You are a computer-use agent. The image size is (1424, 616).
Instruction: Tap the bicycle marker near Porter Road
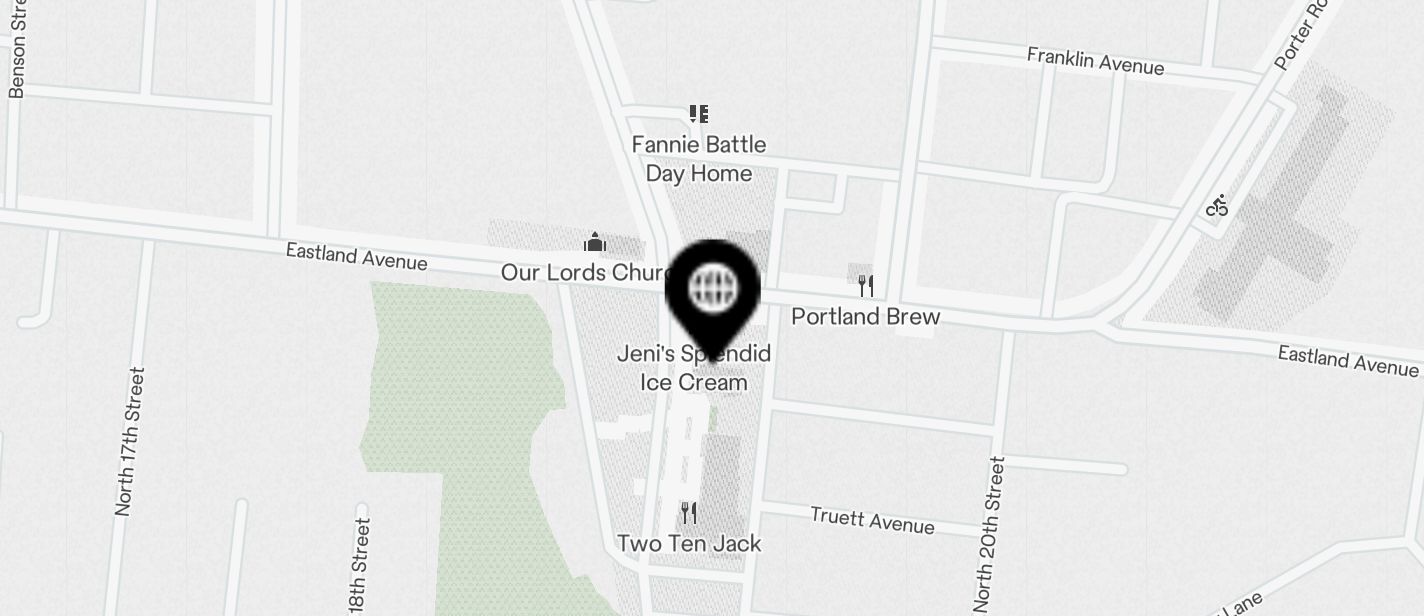tap(1216, 207)
